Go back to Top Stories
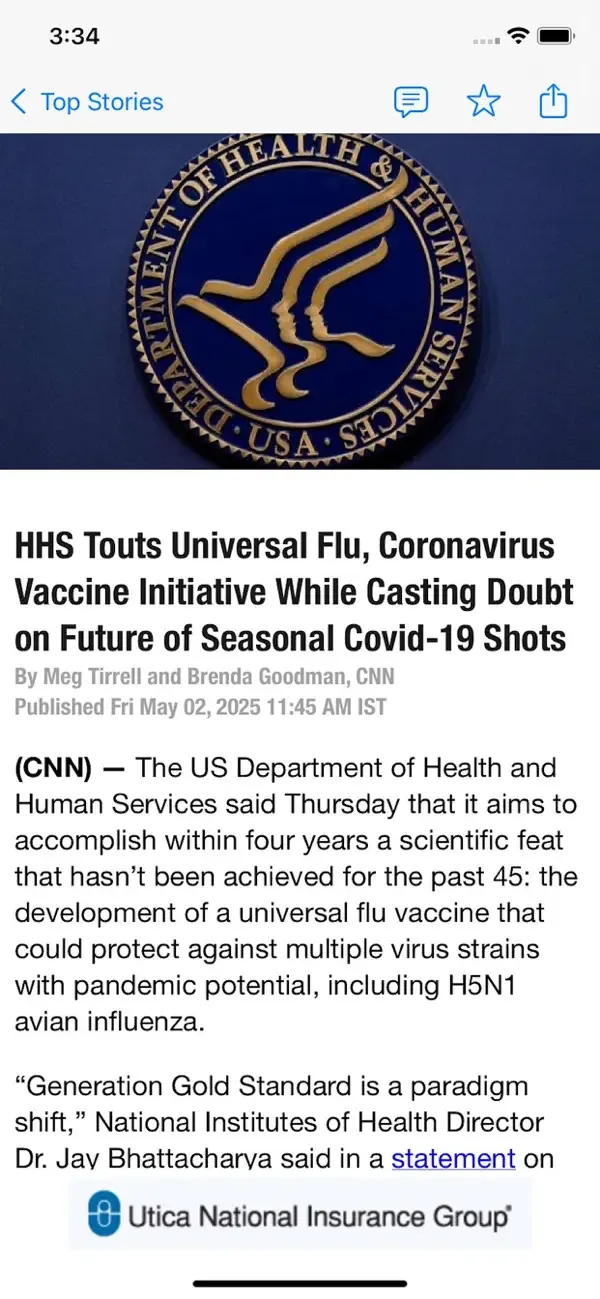The width and height of the screenshot is (600, 1299). (87, 102)
